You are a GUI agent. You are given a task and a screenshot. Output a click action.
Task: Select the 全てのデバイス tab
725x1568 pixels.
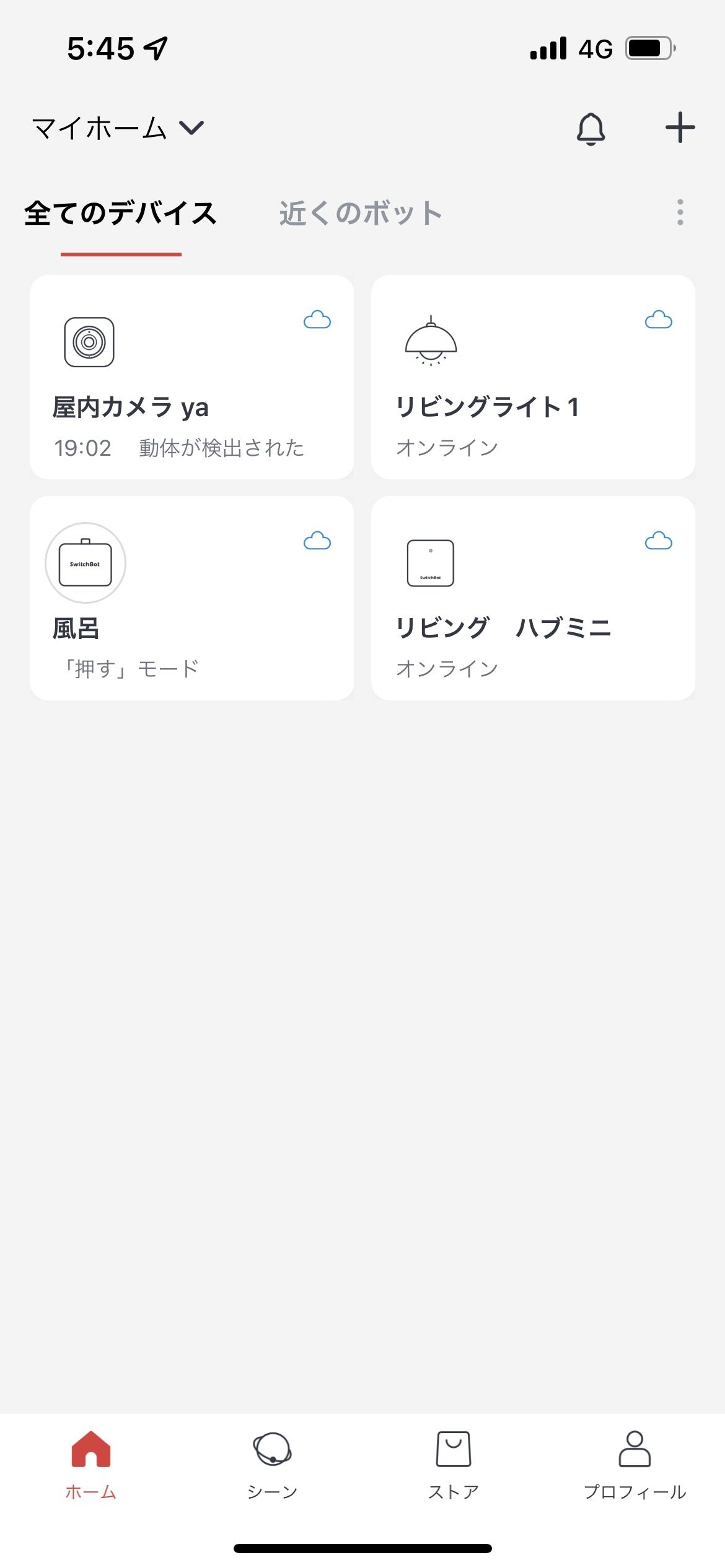click(x=121, y=214)
